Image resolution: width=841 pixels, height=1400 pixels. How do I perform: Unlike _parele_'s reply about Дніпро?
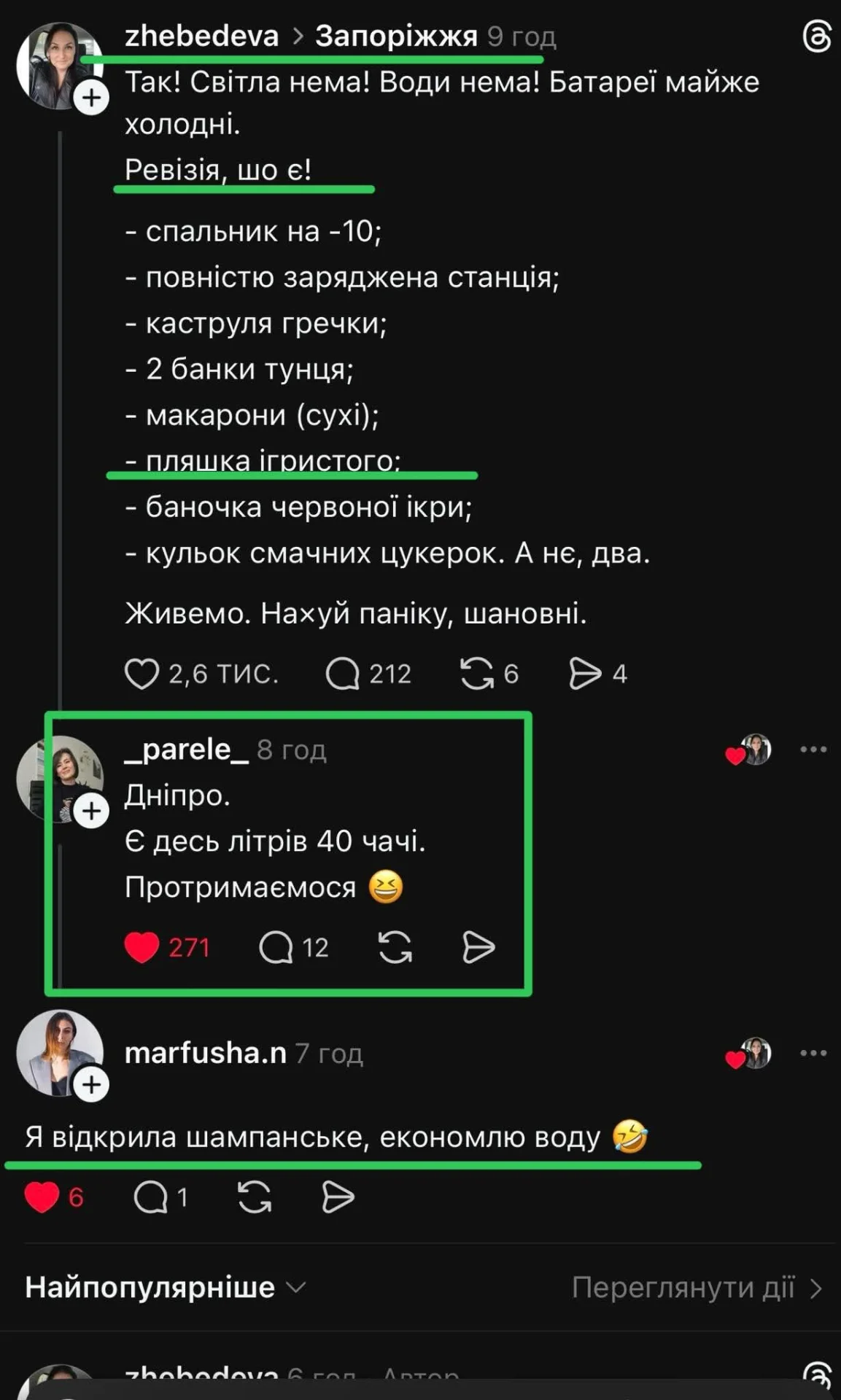[142, 947]
